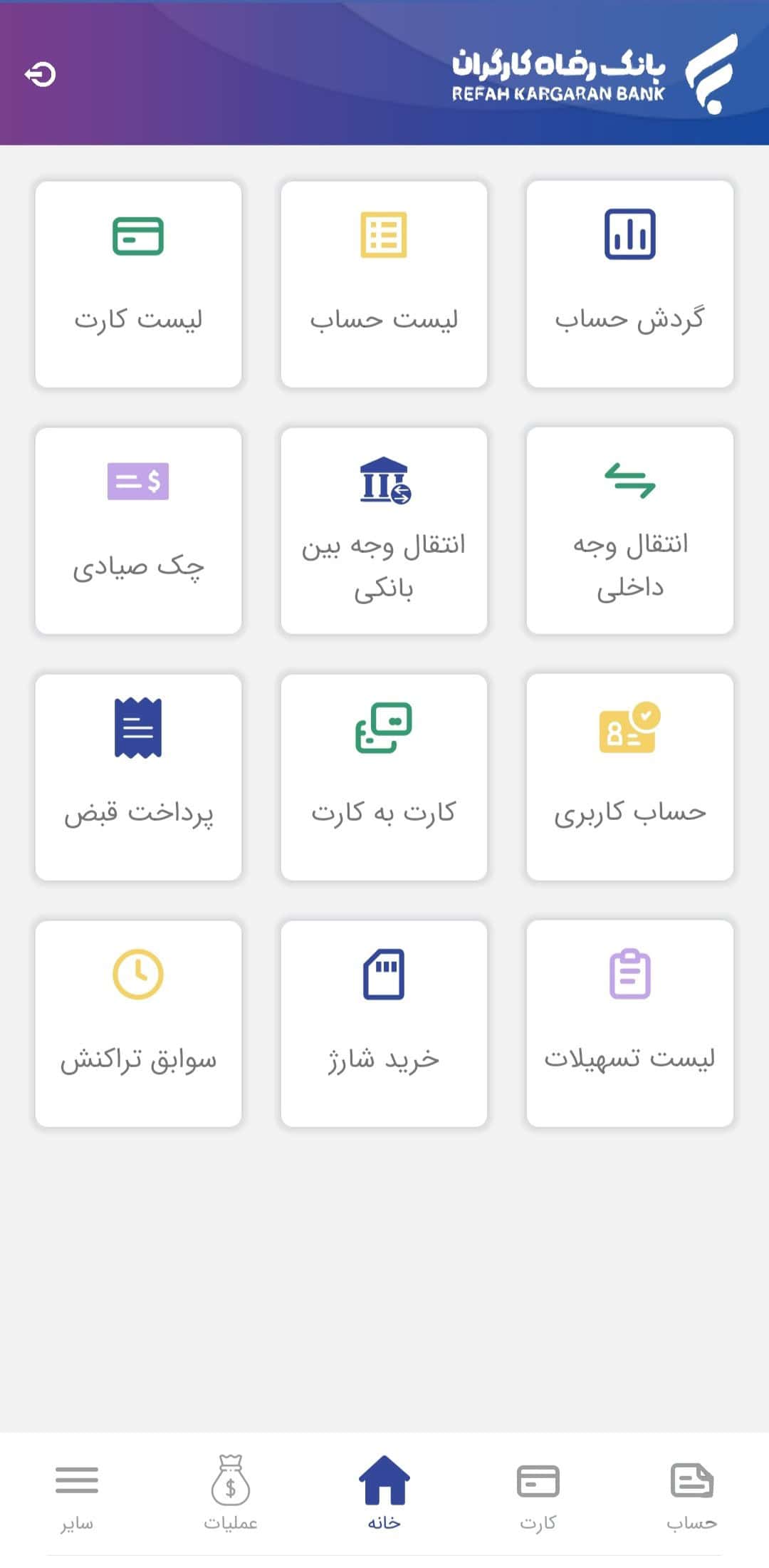
Task: Open پرداخت قبض (bill payment) tile
Action: click(x=138, y=777)
